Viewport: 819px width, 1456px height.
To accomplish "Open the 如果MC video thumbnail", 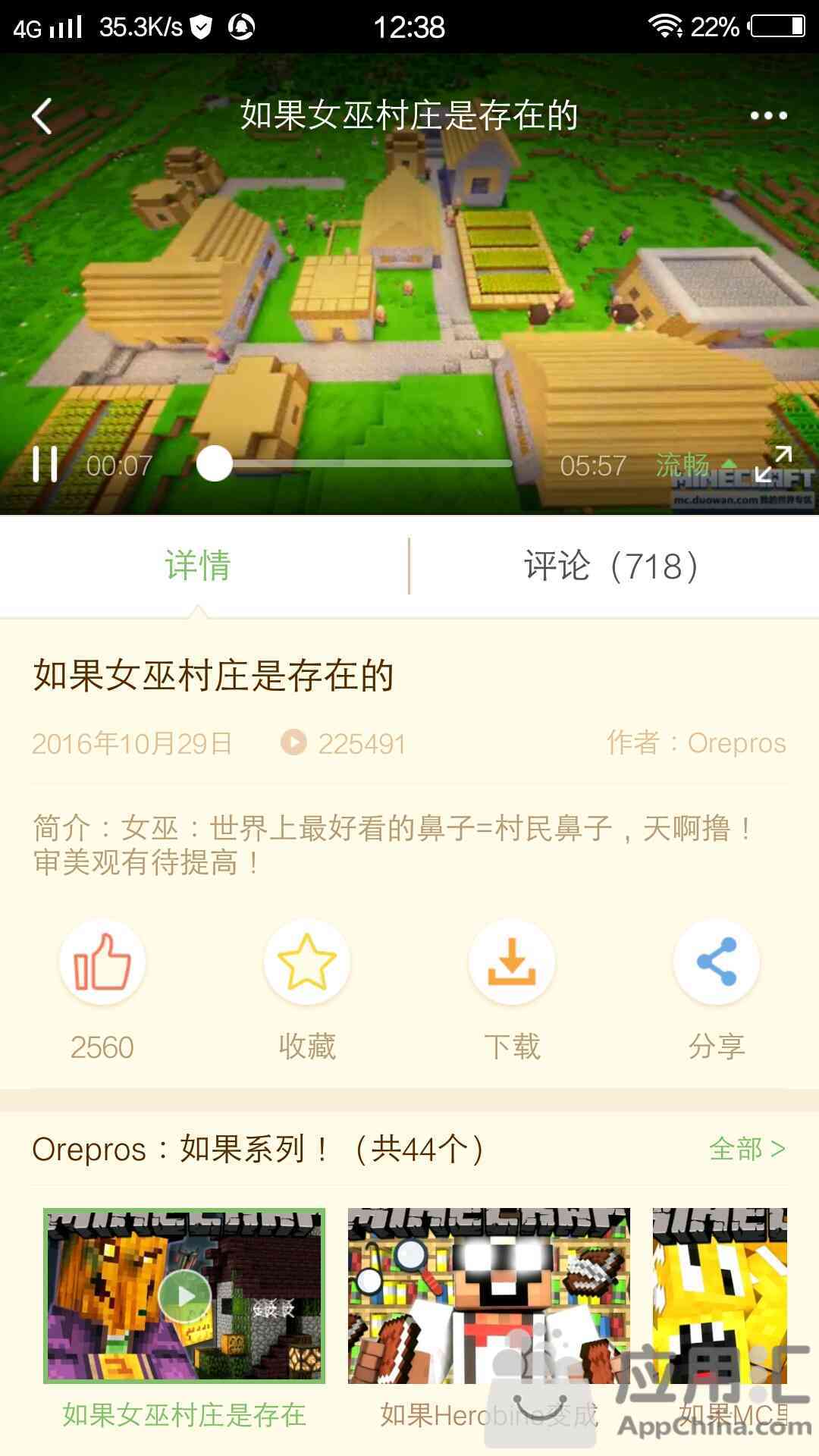I will click(x=720, y=1295).
